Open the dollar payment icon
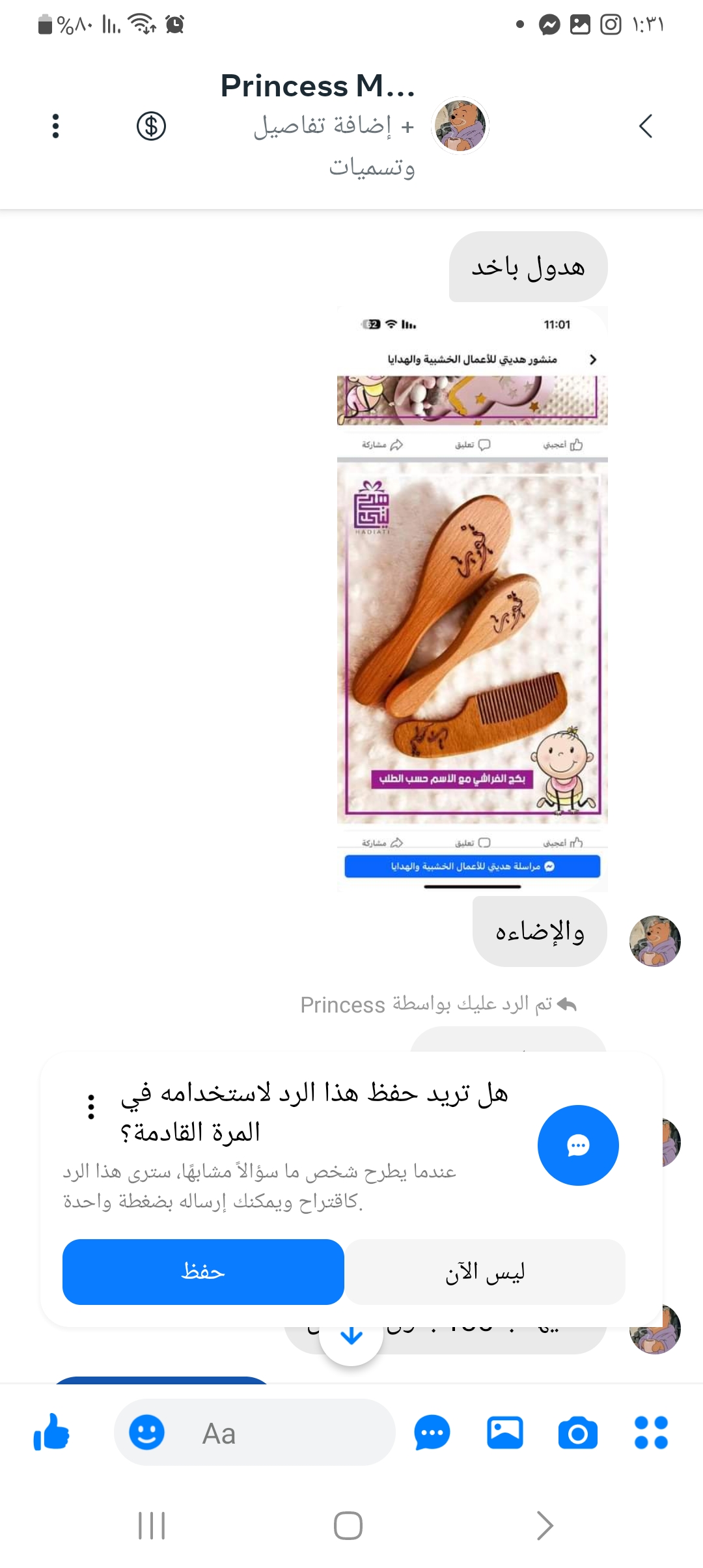Screen dimensions: 703x1568 151,126
